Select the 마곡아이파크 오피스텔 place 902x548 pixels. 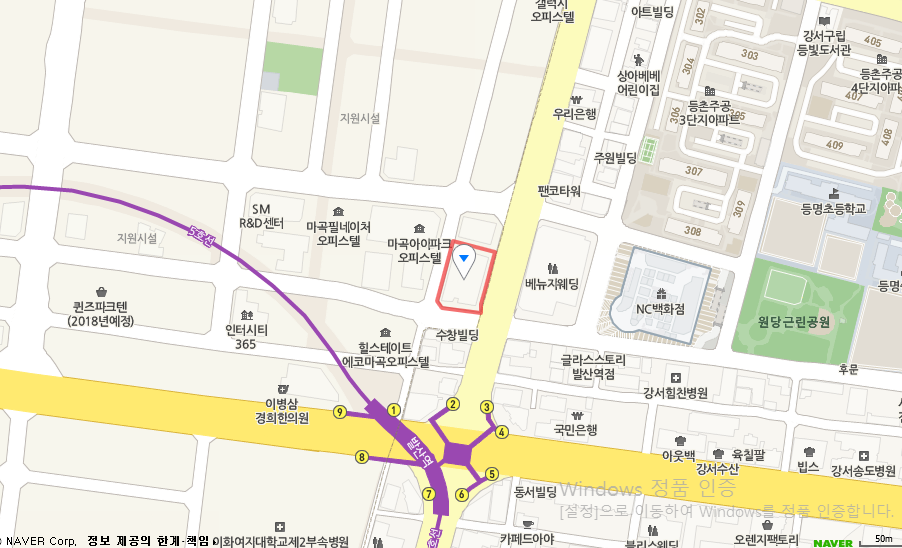(x=415, y=250)
